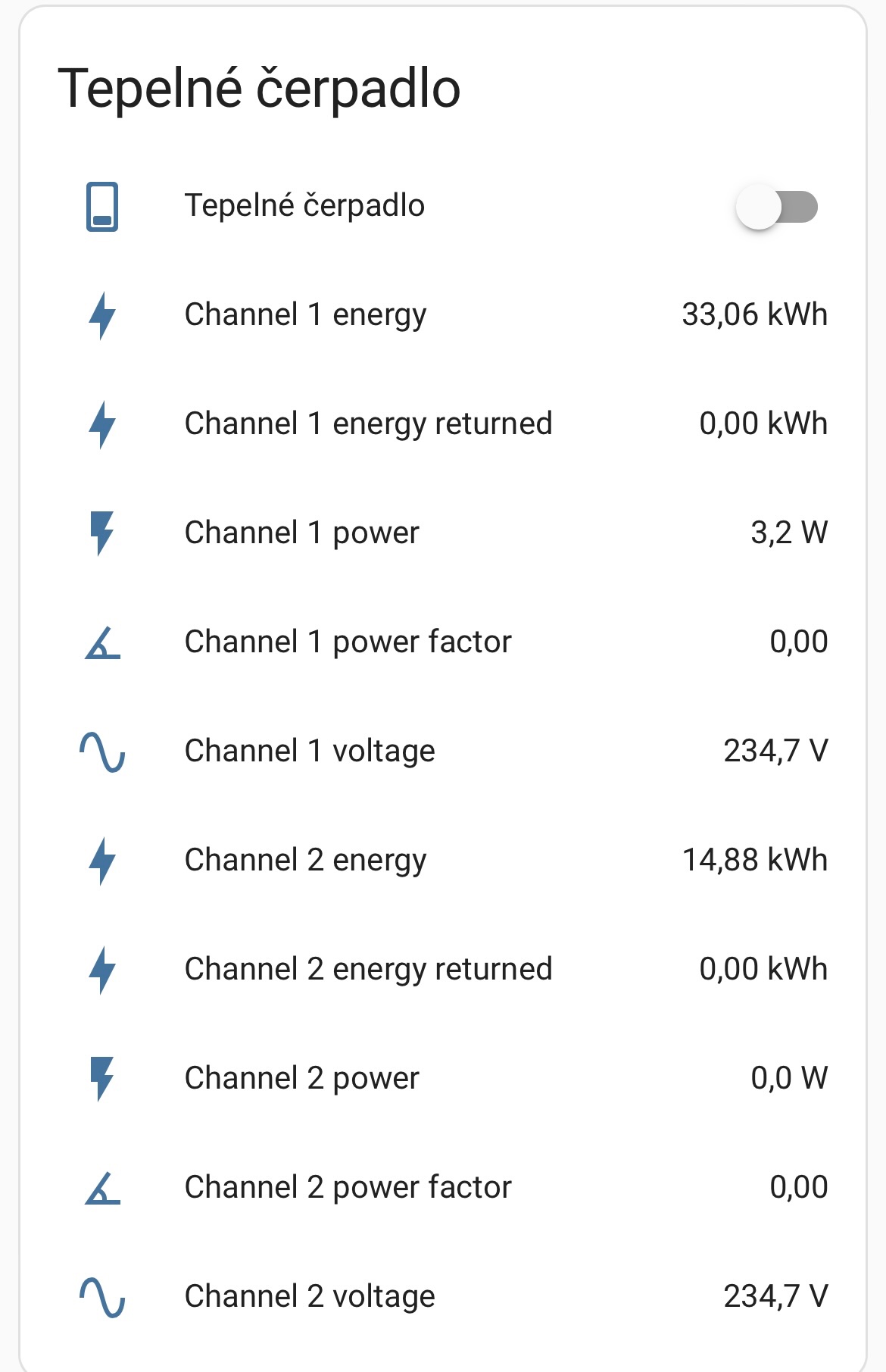Image resolution: width=886 pixels, height=1372 pixels.
Task: Open Channel 1 energy returned entity
Action: coord(369,423)
